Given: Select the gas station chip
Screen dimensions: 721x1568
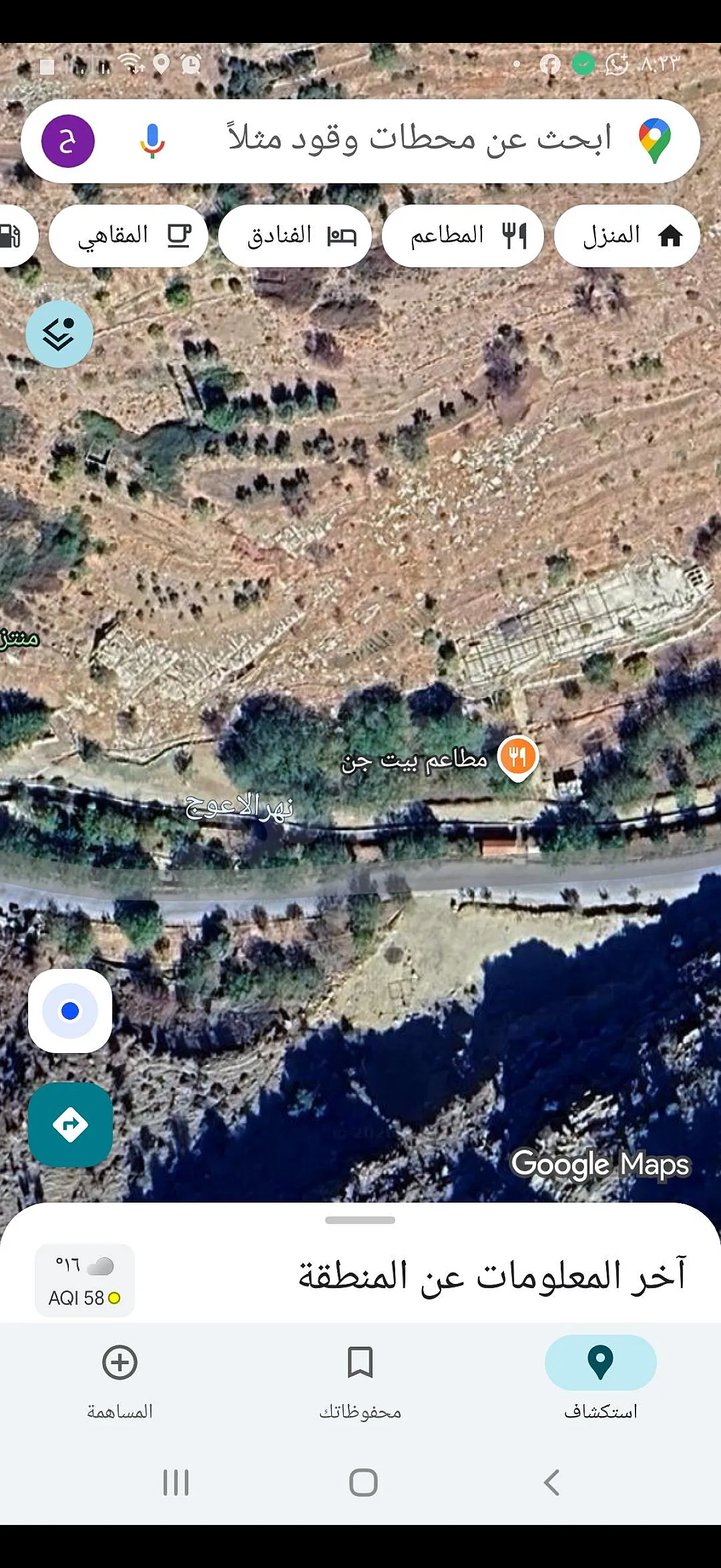Looking at the screenshot, I should click(x=15, y=236).
